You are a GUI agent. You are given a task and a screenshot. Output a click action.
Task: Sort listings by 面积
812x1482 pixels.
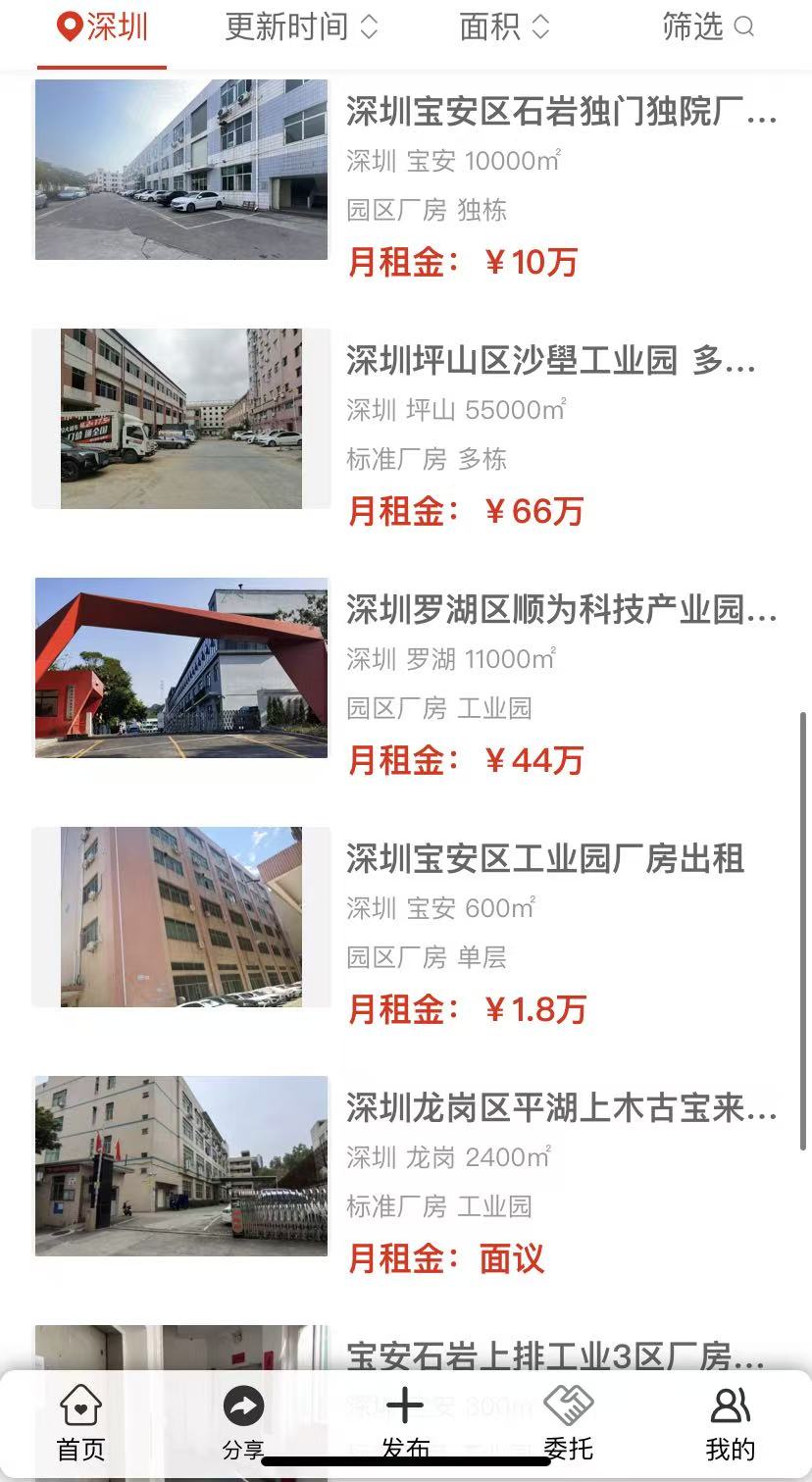pos(504,27)
